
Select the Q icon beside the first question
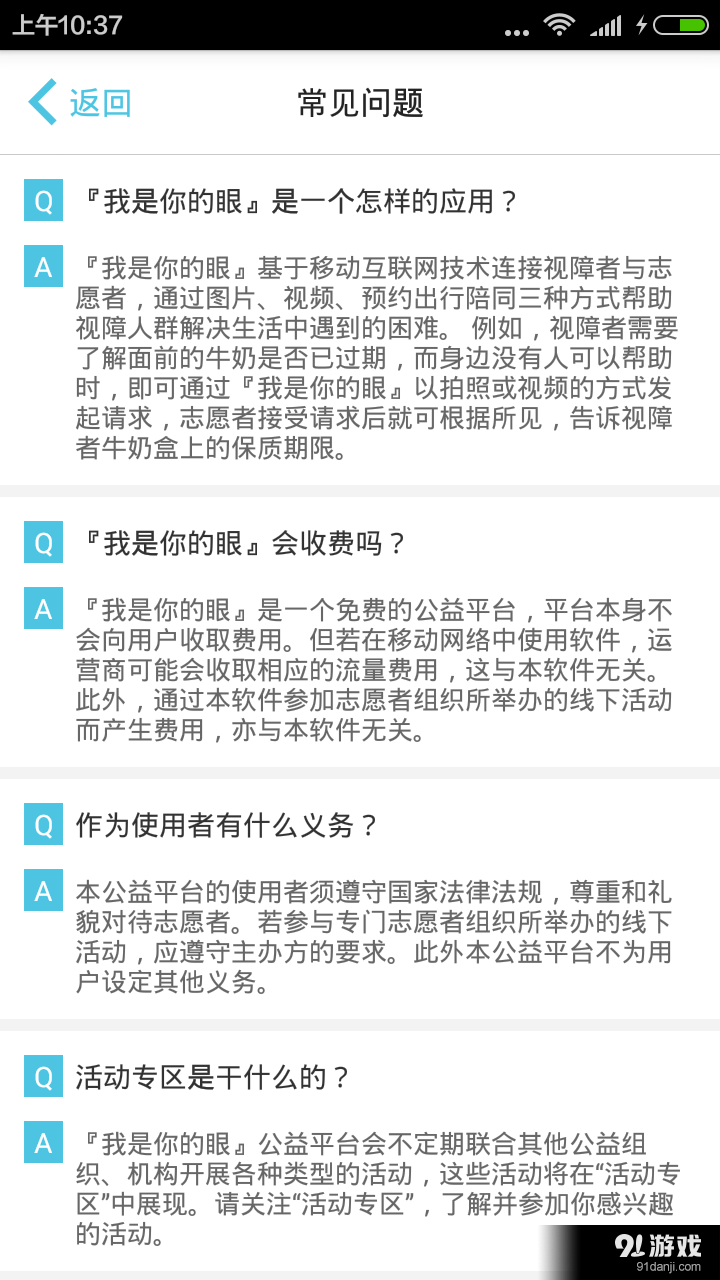[x=42, y=199]
